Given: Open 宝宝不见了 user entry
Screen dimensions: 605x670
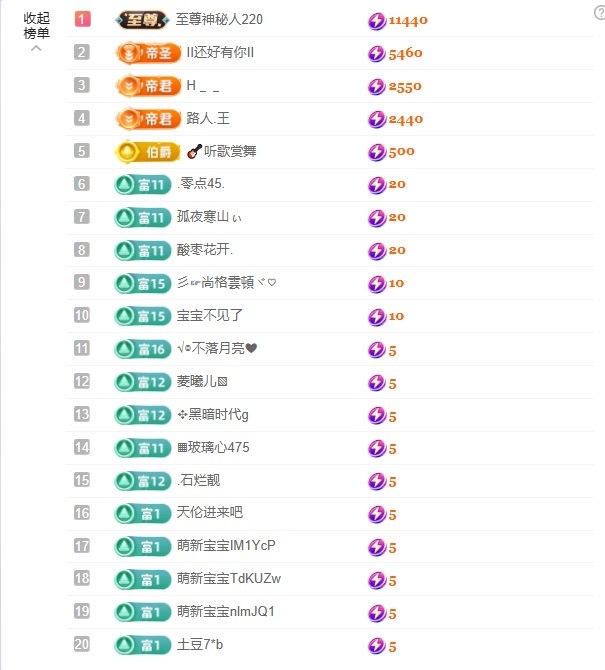Looking at the screenshot, I should [210, 315].
